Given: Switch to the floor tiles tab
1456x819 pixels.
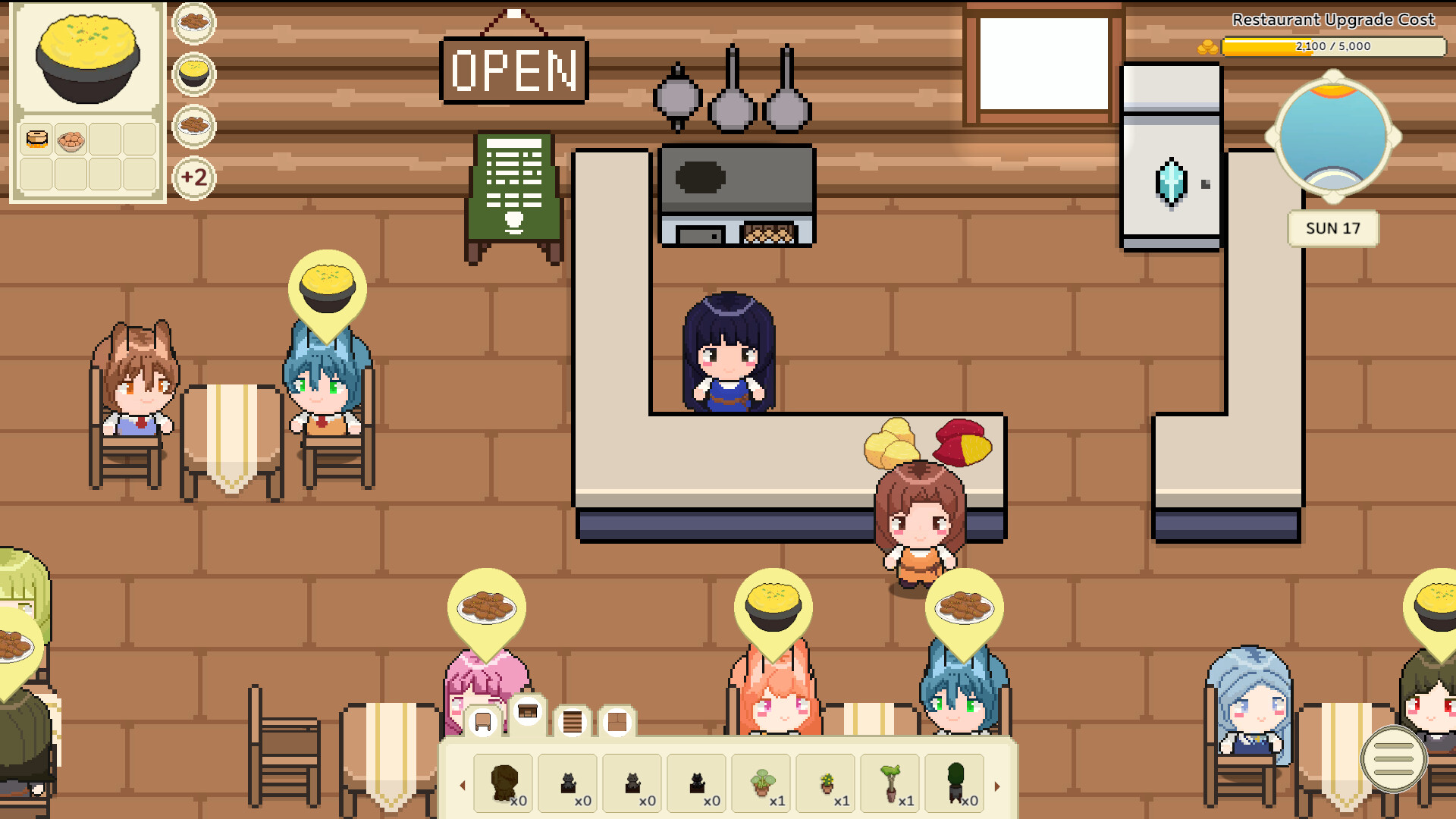Looking at the screenshot, I should click(x=617, y=722).
